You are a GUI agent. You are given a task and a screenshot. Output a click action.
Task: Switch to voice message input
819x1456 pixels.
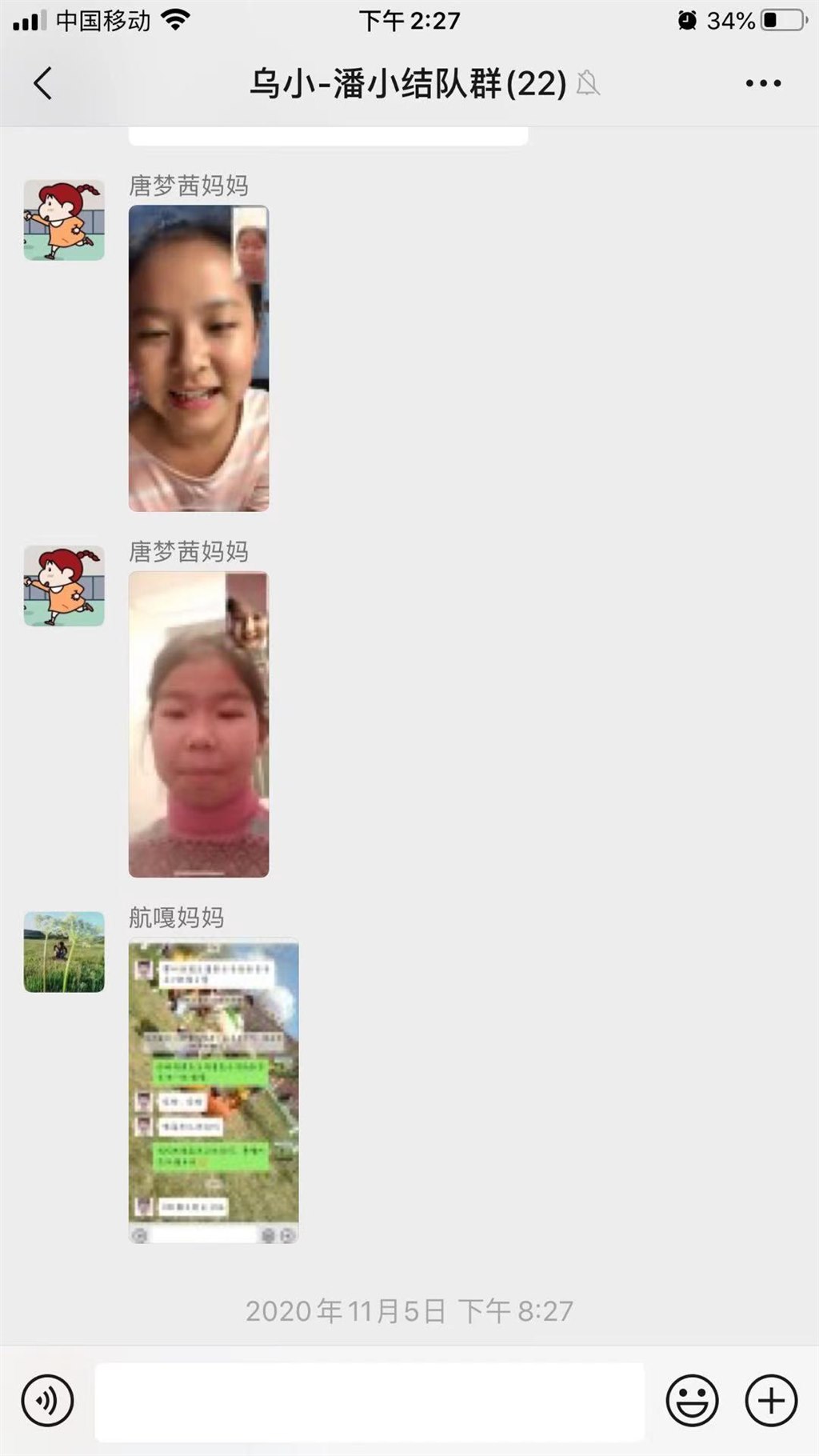click(x=48, y=1401)
